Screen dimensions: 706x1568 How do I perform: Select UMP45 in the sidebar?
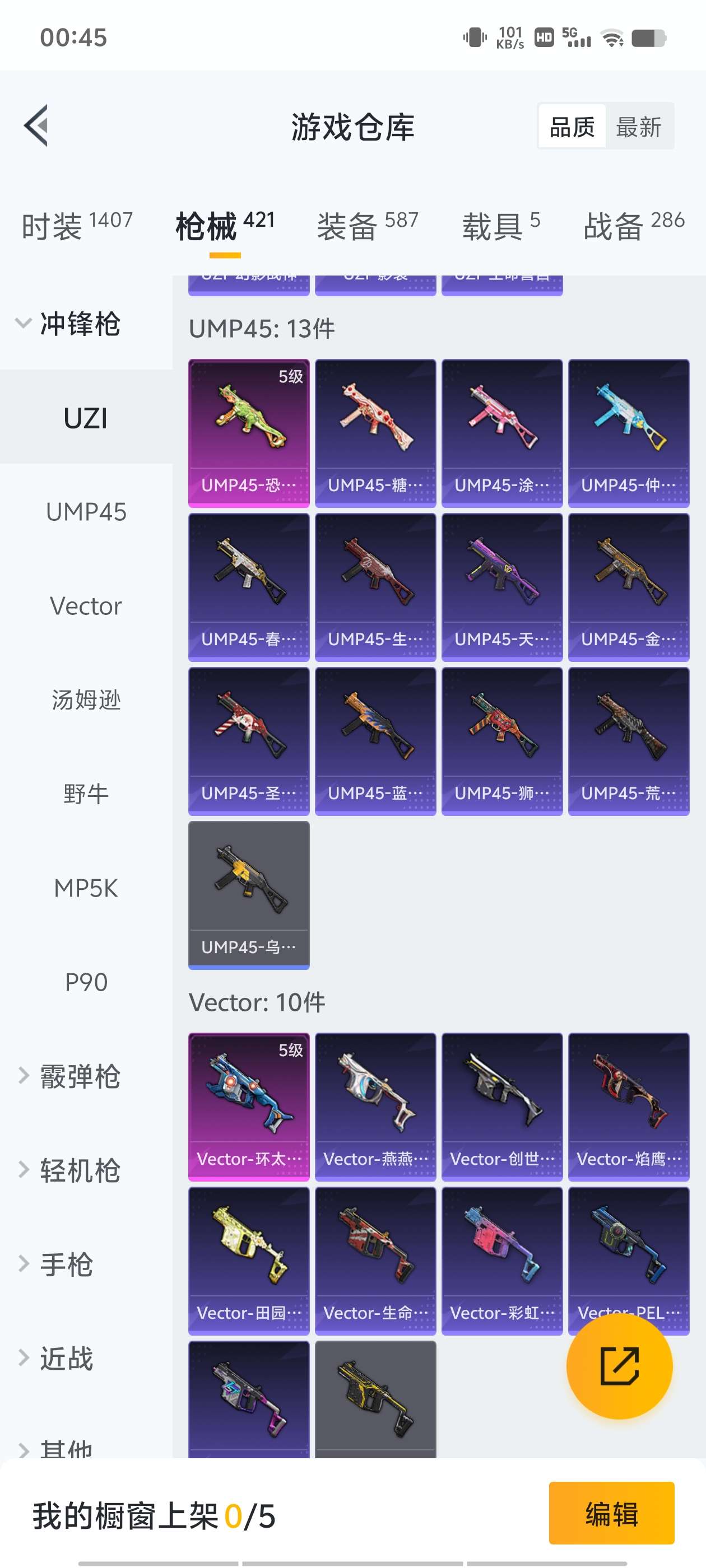point(86,512)
